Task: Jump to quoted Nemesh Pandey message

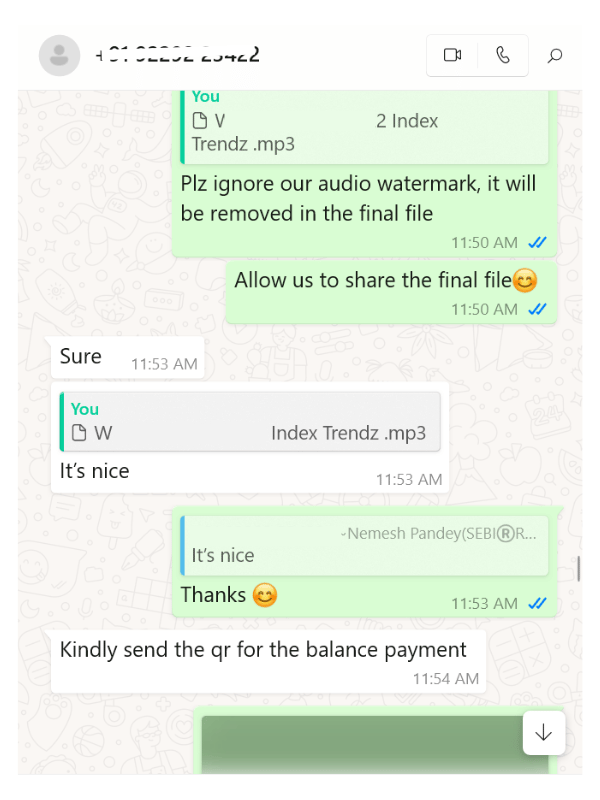Action: 364,545
